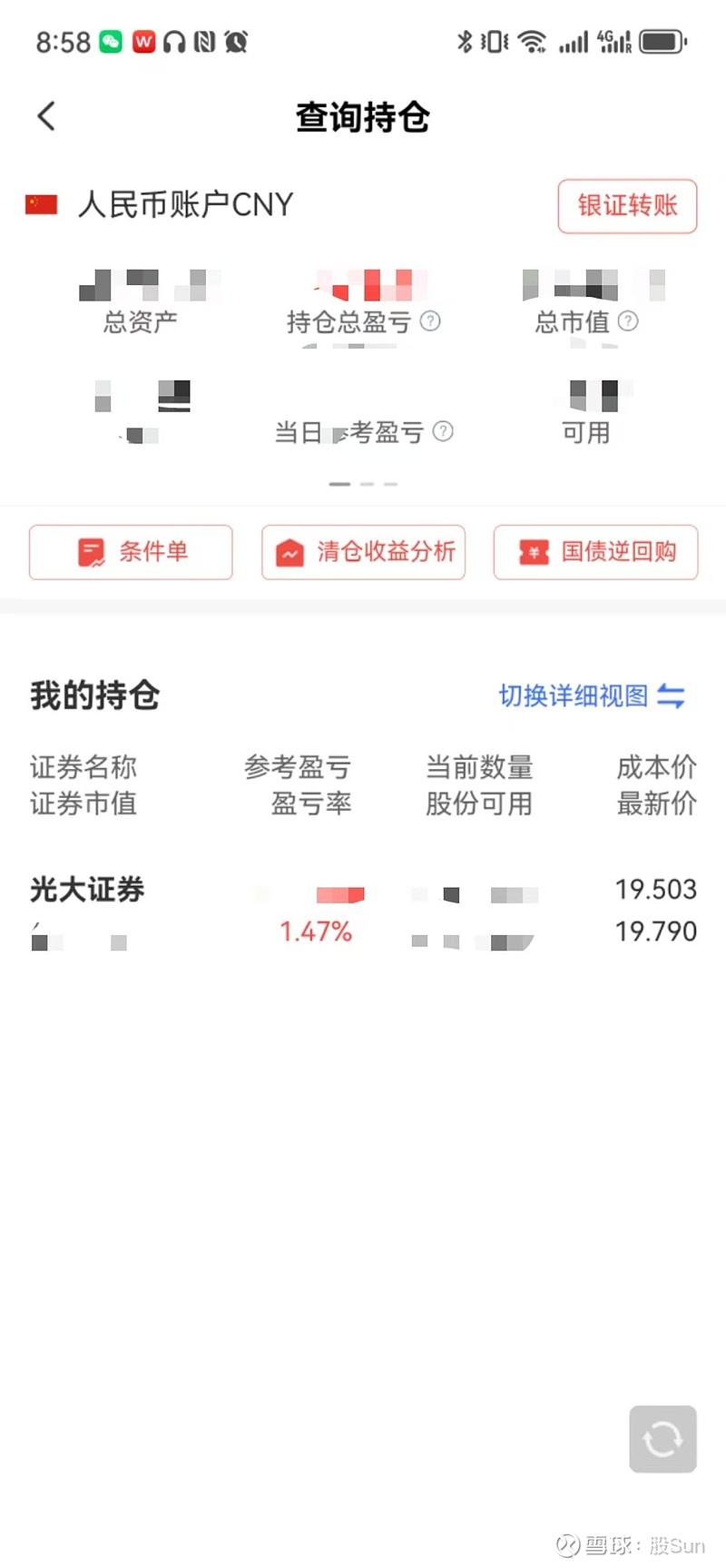
Task: Open the 人民币账户CNY account label
Action: pos(185,204)
